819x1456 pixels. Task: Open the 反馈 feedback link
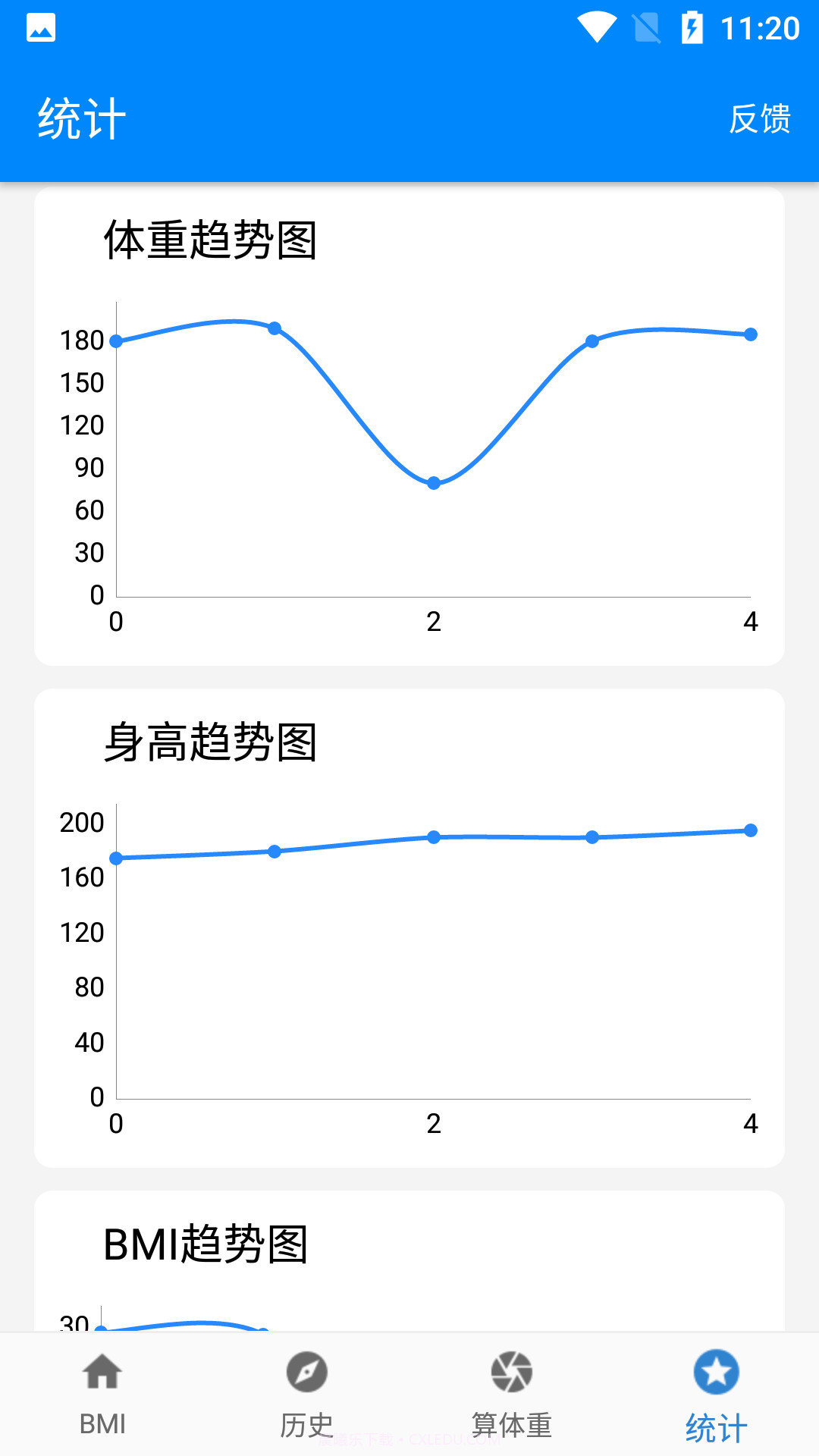coord(759,118)
